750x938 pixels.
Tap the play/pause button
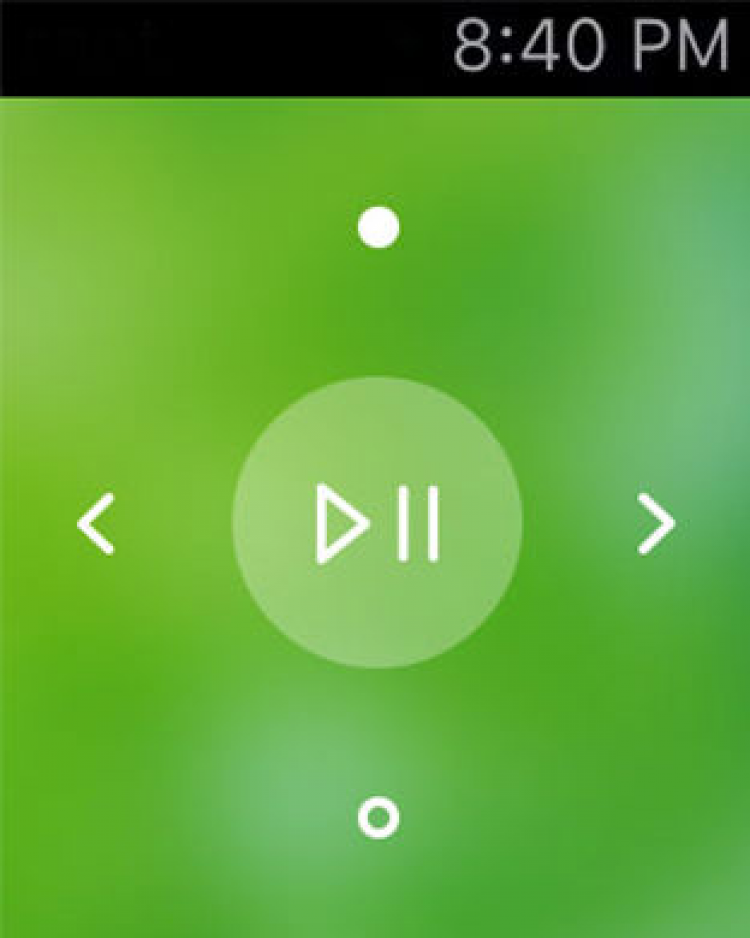pyautogui.click(x=377, y=522)
